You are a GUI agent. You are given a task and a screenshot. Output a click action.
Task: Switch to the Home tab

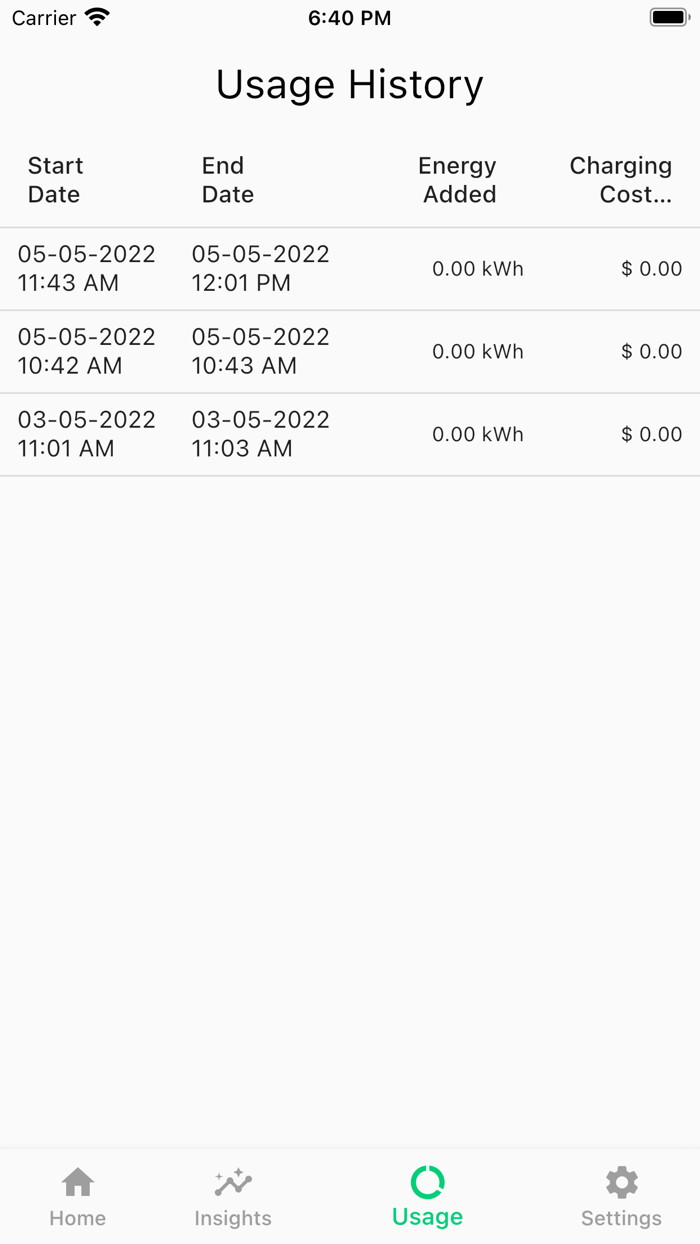click(x=78, y=1196)
